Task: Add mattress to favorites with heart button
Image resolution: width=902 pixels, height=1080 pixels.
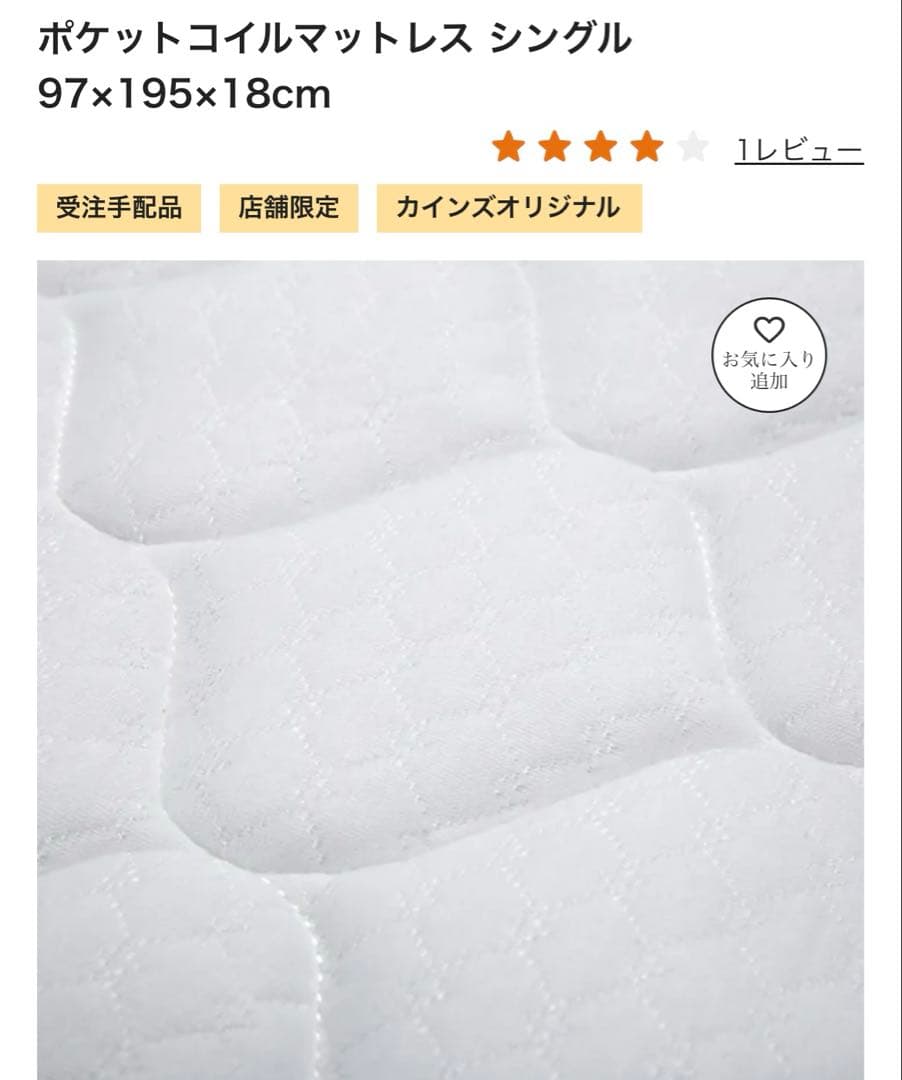Action: coord(769,355)
